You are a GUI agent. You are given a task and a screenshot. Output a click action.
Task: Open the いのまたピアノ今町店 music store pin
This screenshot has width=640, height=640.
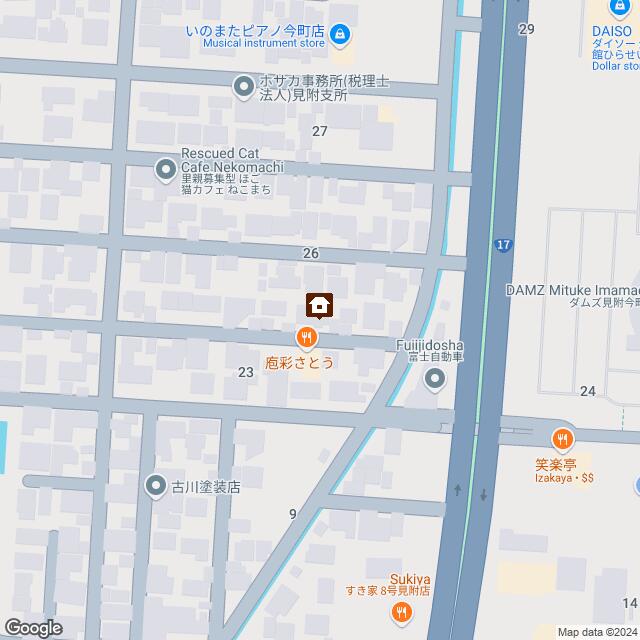[339, 36]
